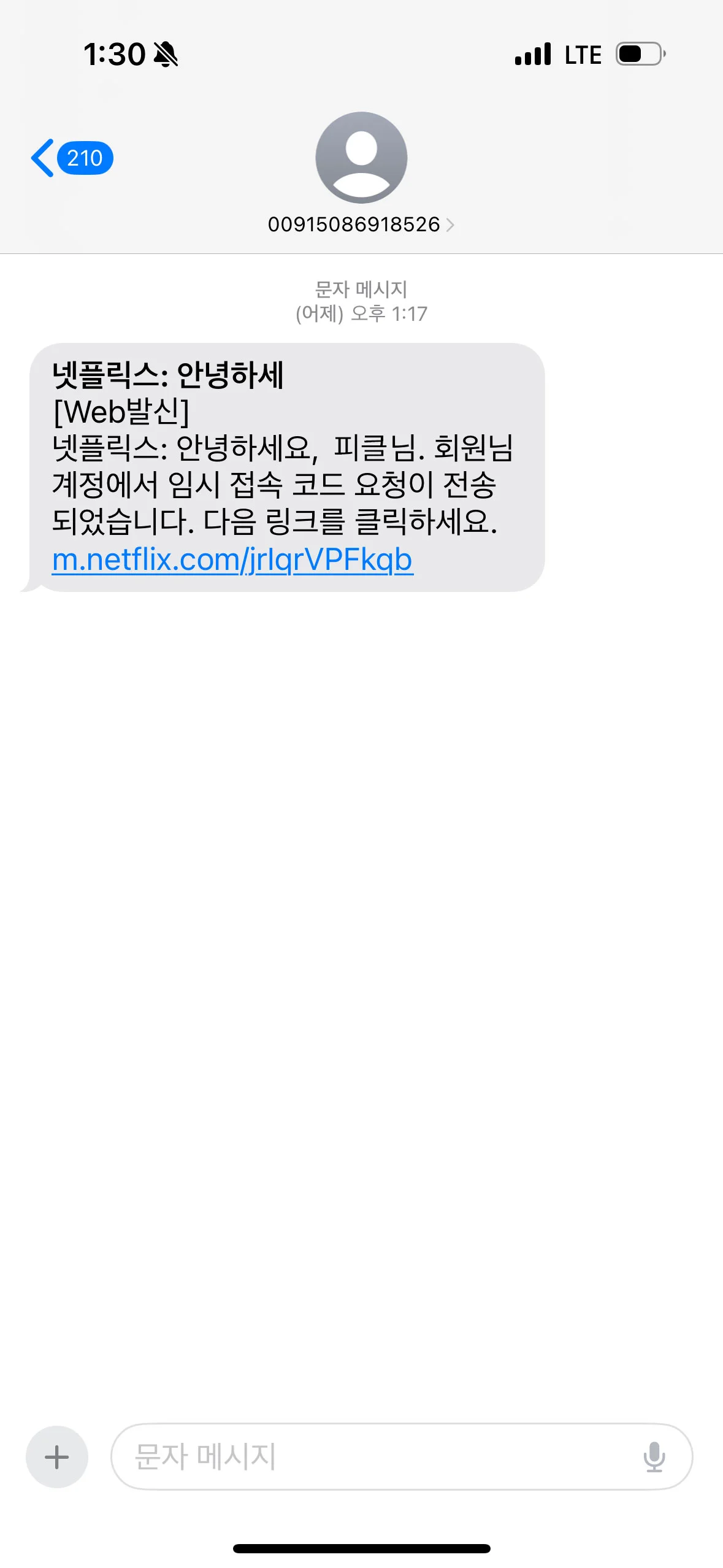Tap the timestamp 오후 1:17 above the message

pos(361,313)
